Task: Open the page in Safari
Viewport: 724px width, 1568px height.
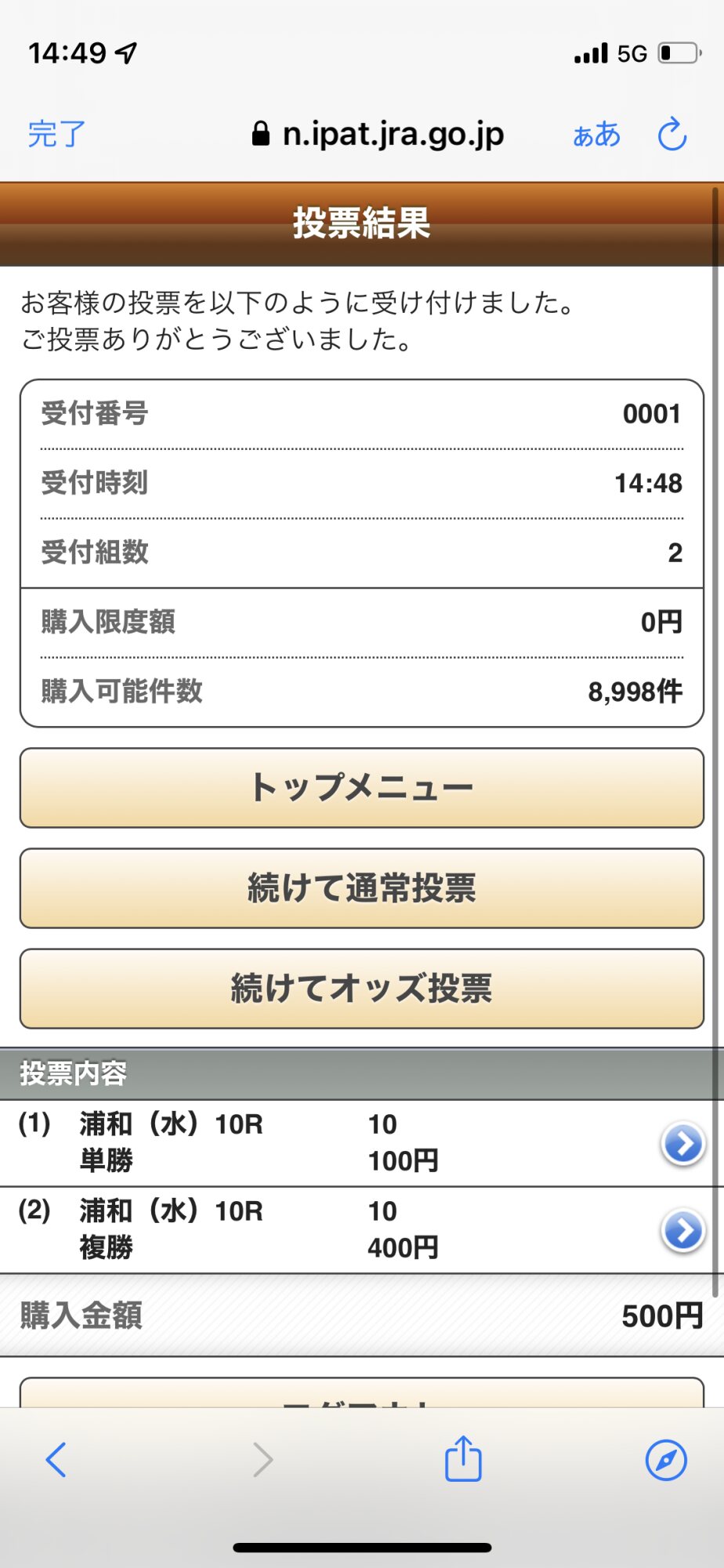Action: [666, 1460]
